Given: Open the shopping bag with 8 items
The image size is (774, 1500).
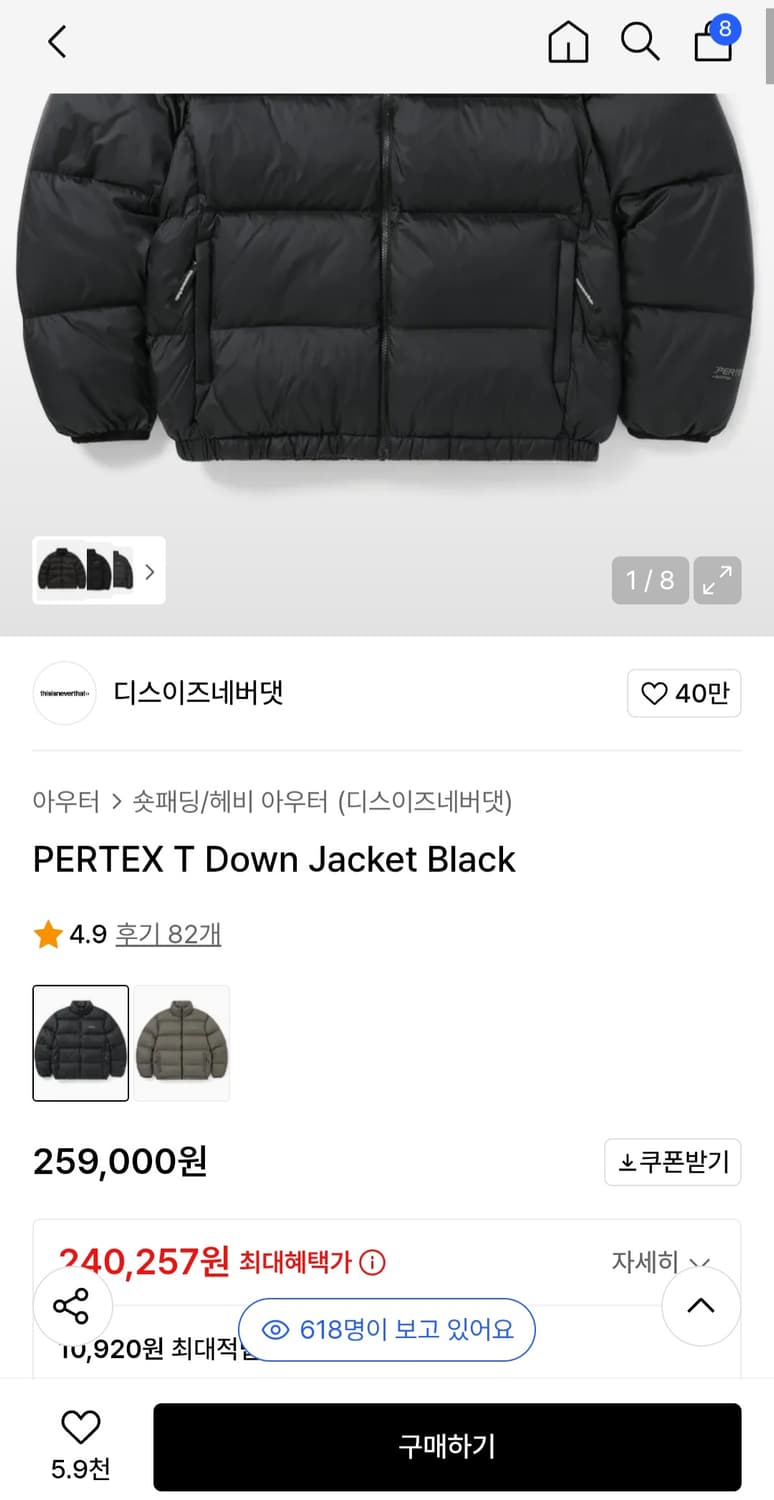Looking at the screenshot, I should [x=712, y=44].
